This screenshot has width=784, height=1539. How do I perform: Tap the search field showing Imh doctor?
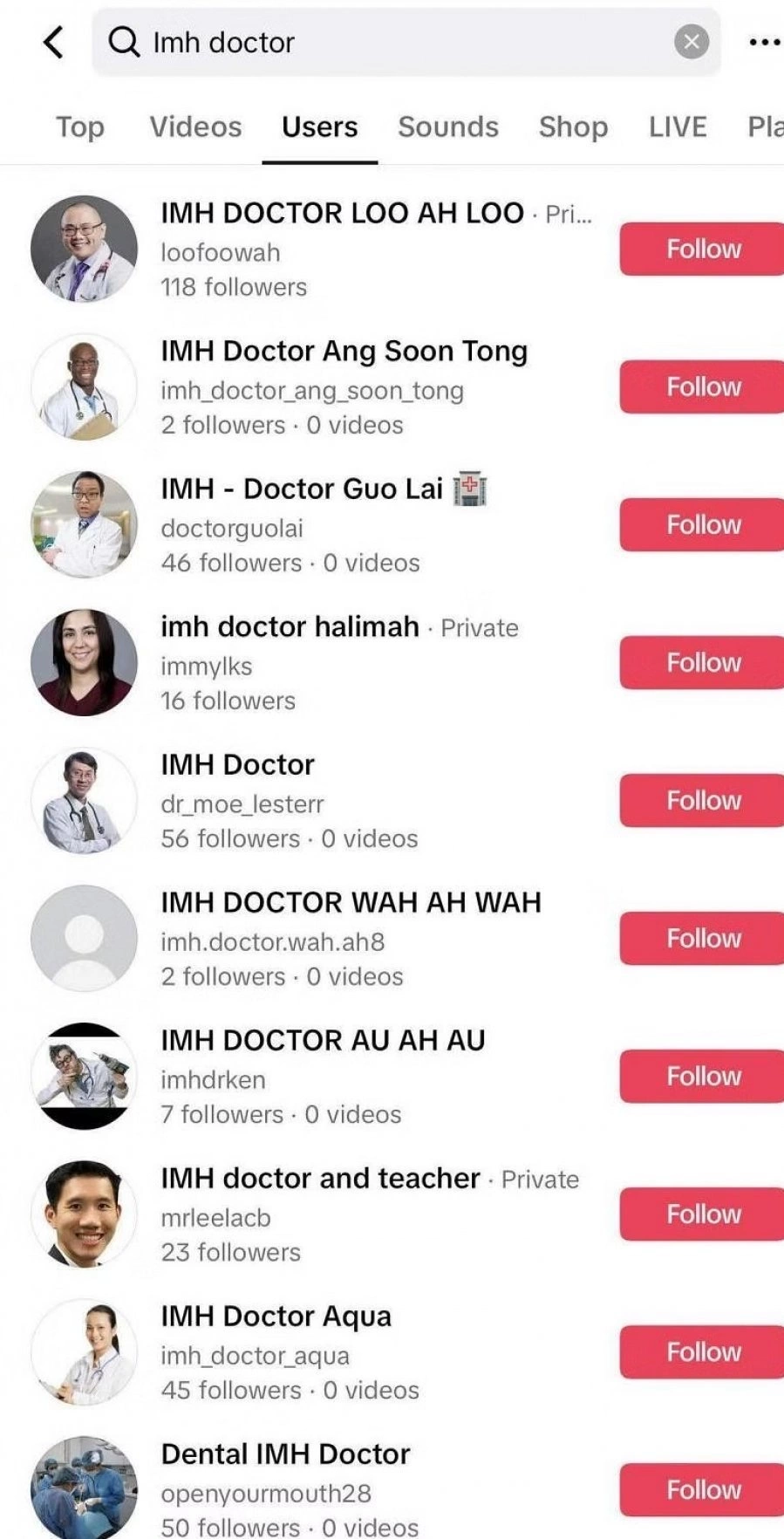392,42
